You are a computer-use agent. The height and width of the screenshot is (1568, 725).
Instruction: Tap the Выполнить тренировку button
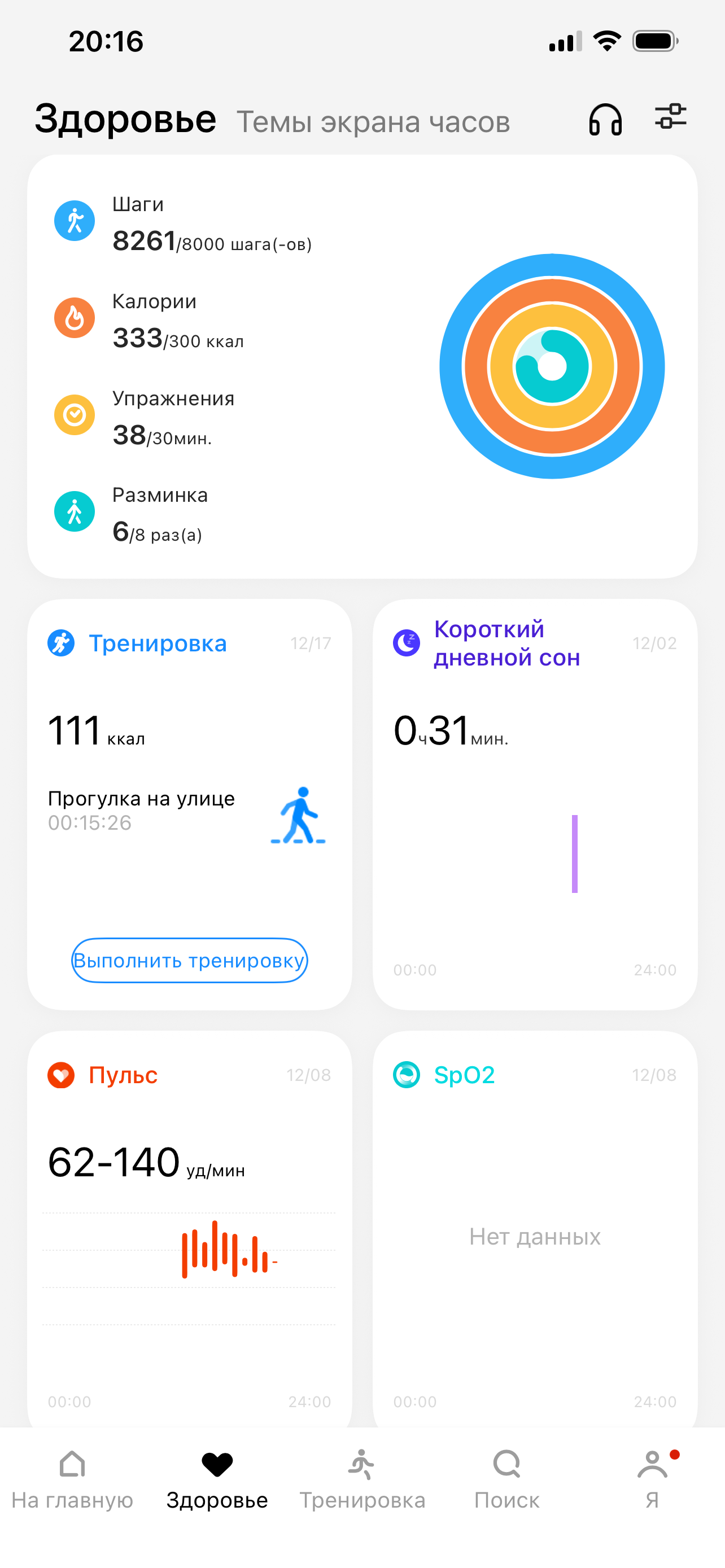point(189,960)
